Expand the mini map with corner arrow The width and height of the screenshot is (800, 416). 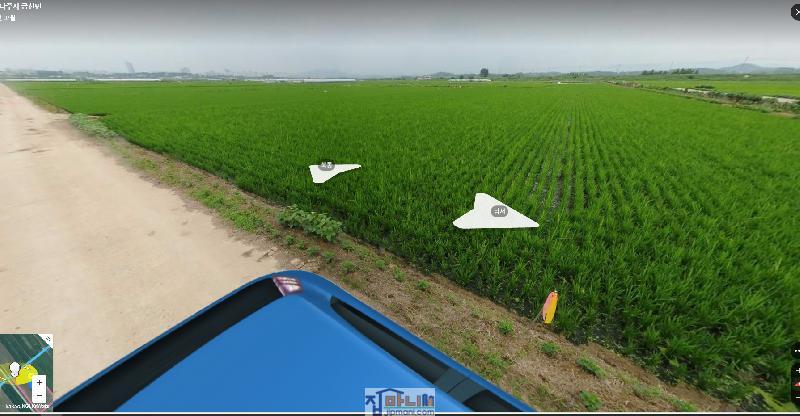tap(48, 339)
